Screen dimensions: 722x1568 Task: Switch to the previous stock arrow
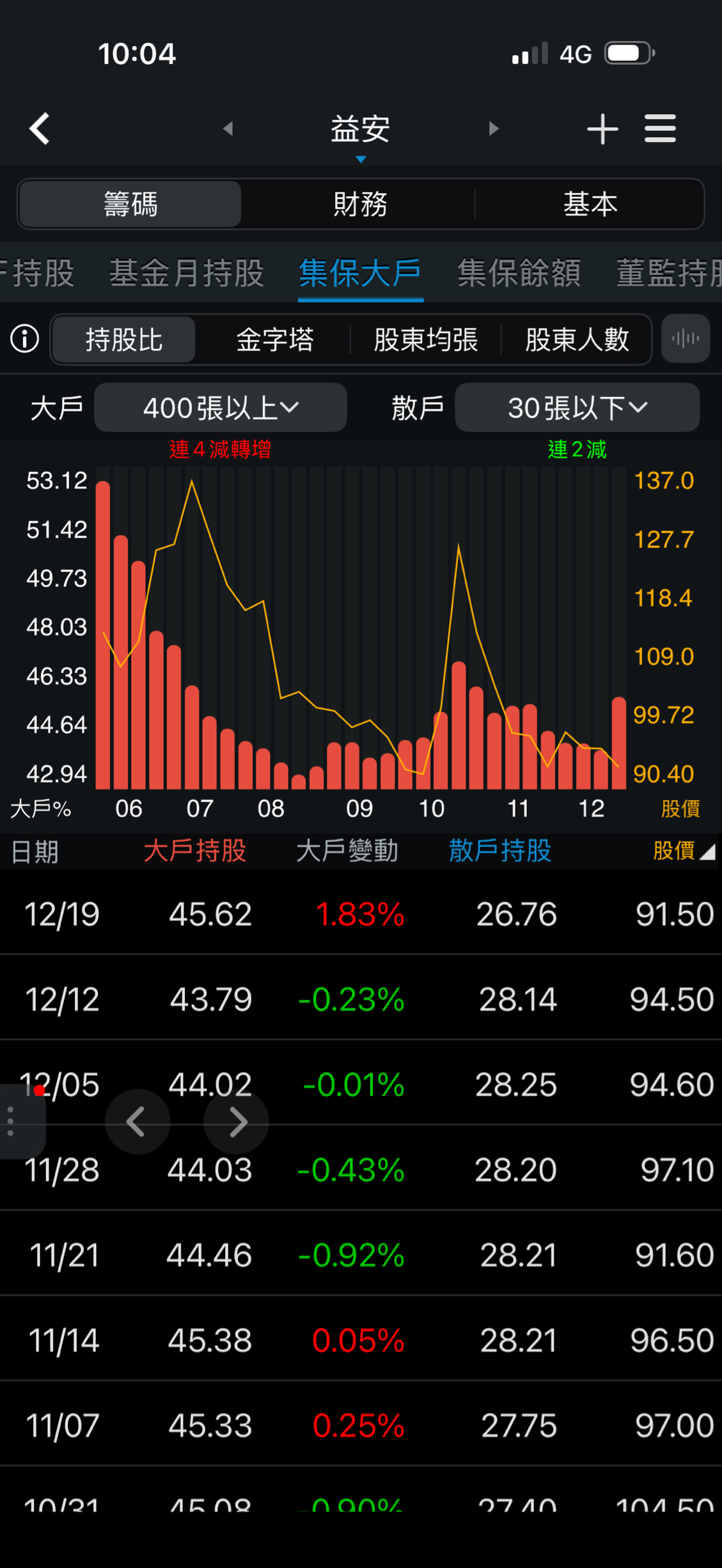[x=228, y=128]
